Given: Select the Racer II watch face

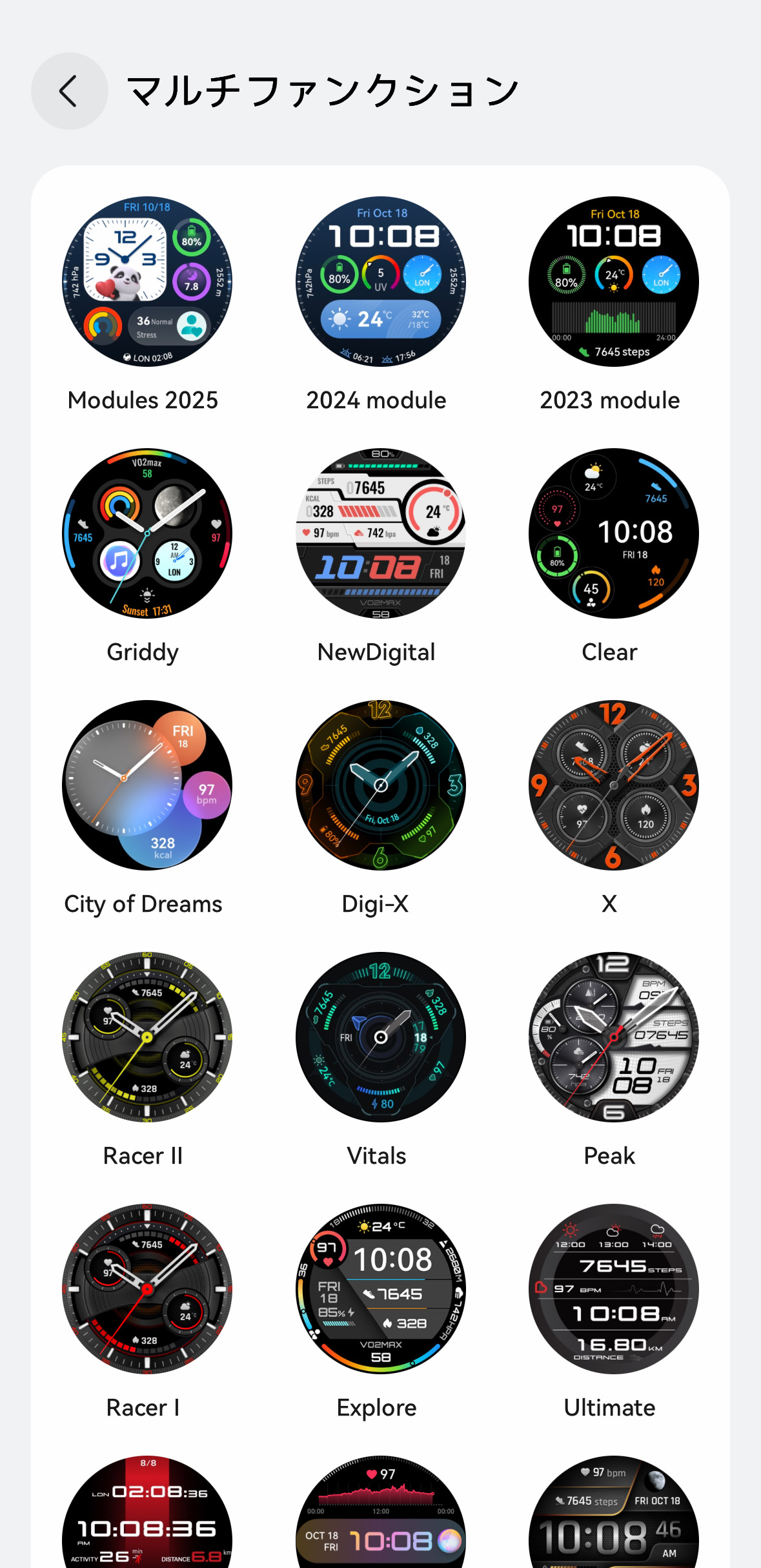Looking at the screenshot, I should click(143, 1037).
